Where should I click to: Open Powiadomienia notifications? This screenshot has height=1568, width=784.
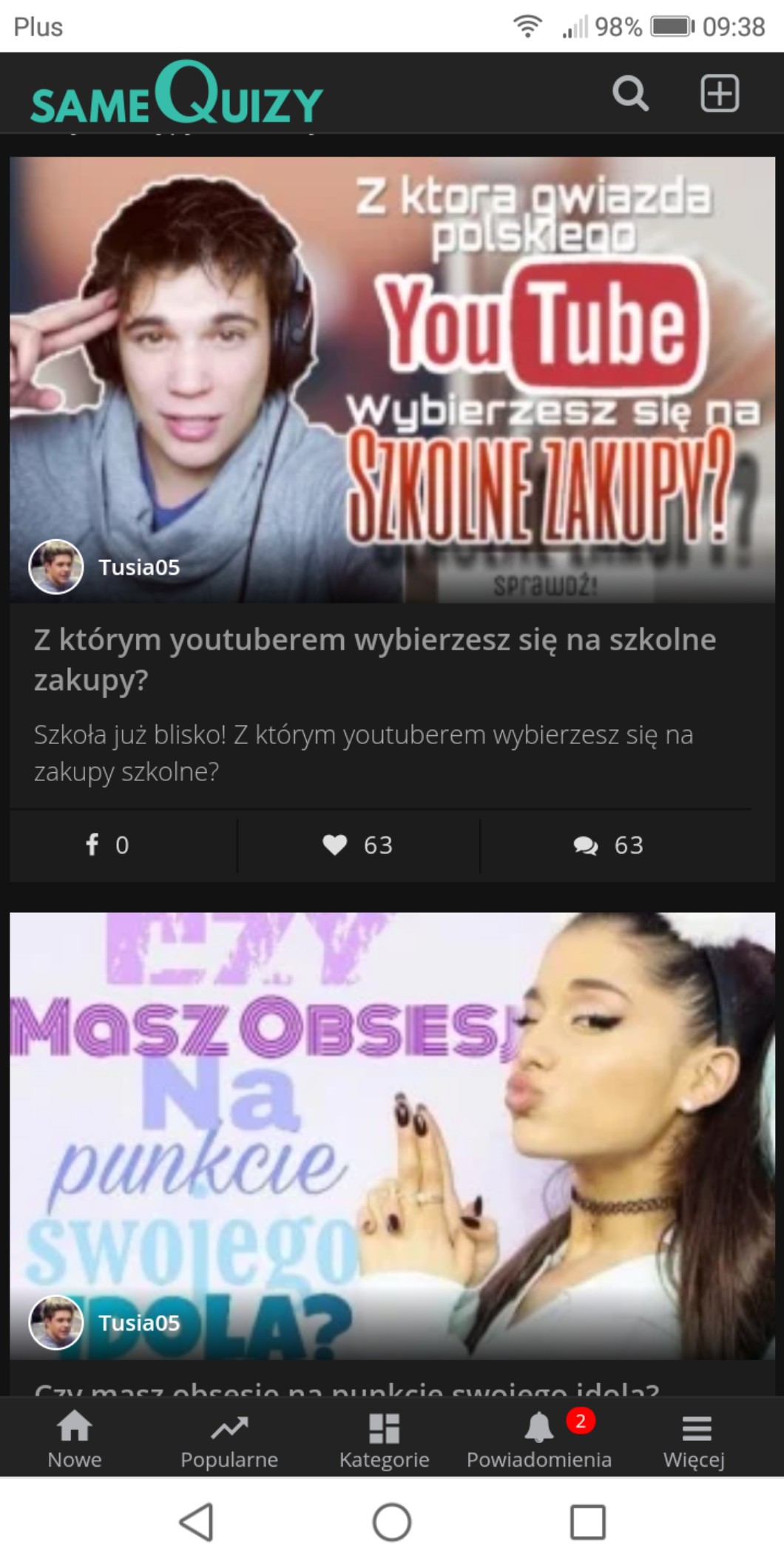(x=539, y=1439)
